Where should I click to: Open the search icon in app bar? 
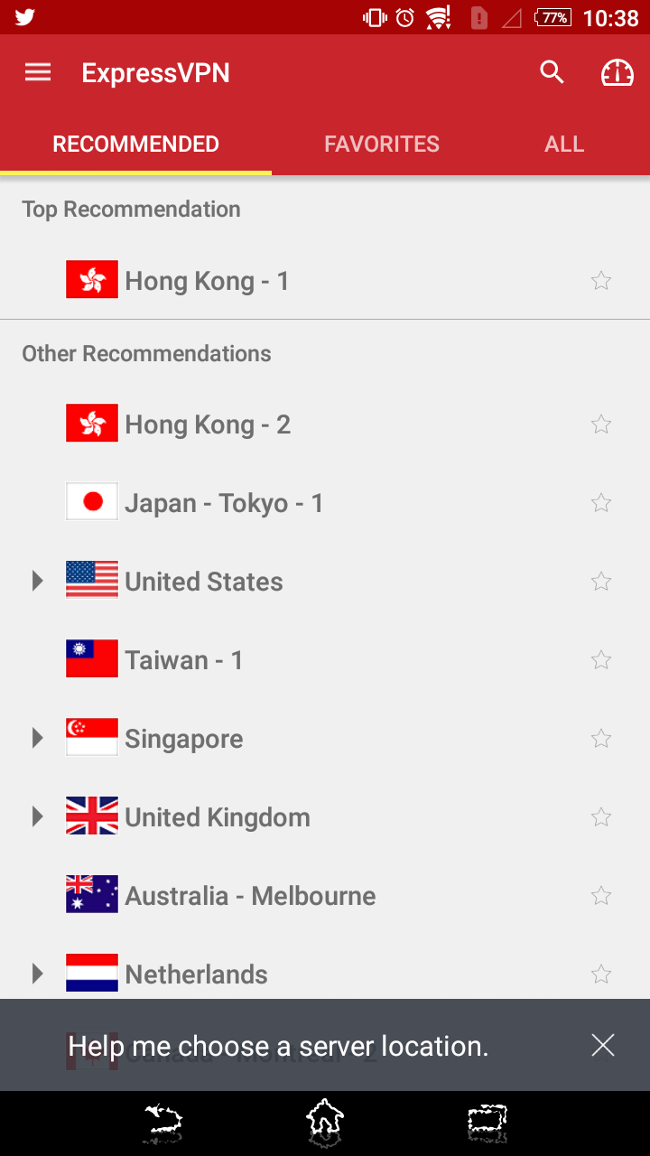pos(552,72)
